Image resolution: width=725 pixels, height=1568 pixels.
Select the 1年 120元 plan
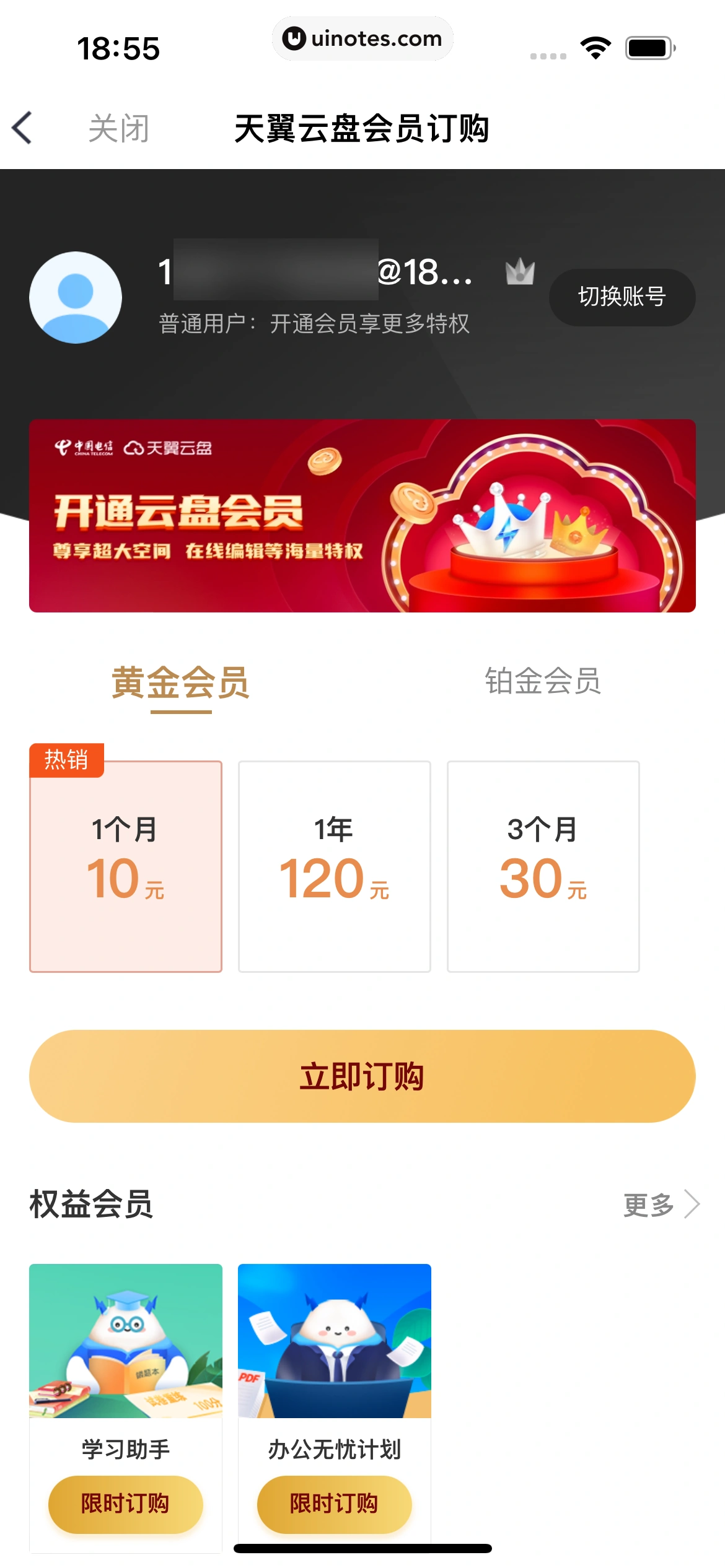334,866
